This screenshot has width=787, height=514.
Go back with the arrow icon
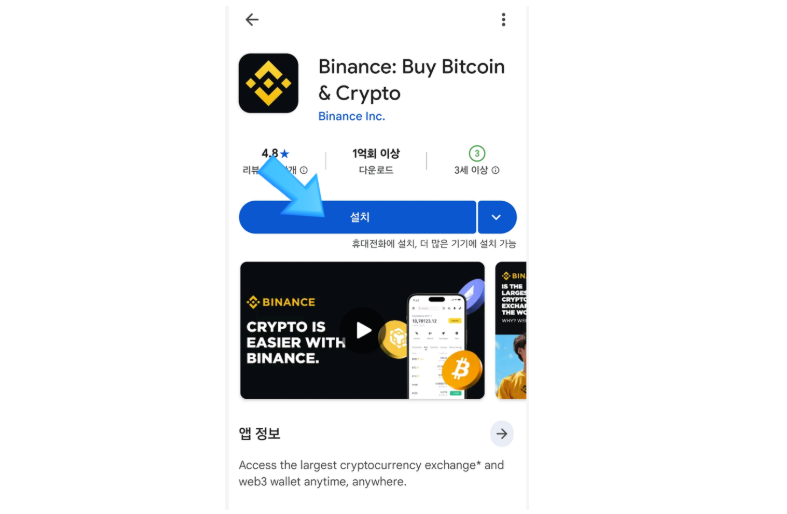pos(252,20)
